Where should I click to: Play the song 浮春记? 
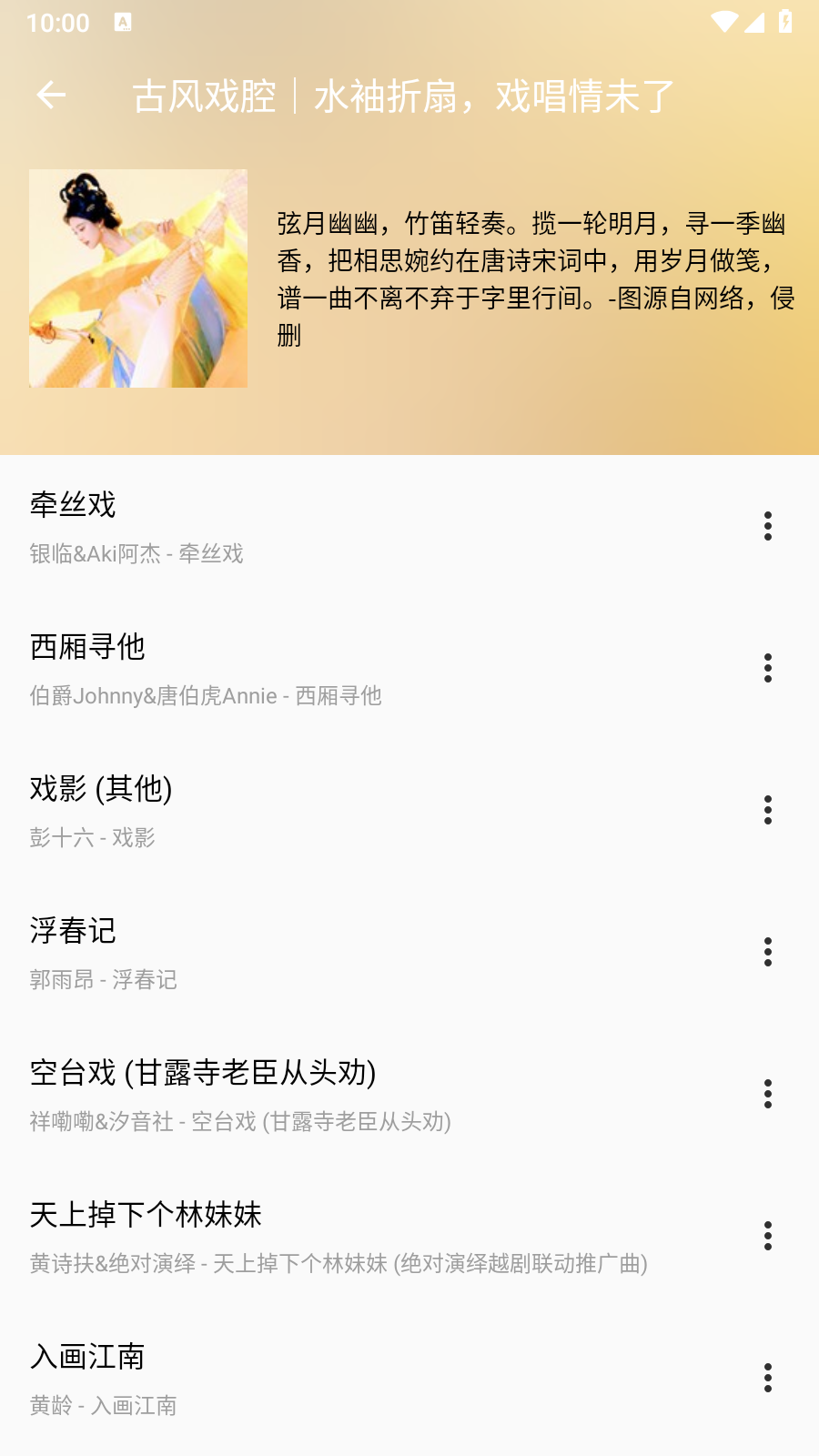coord(364,952)
